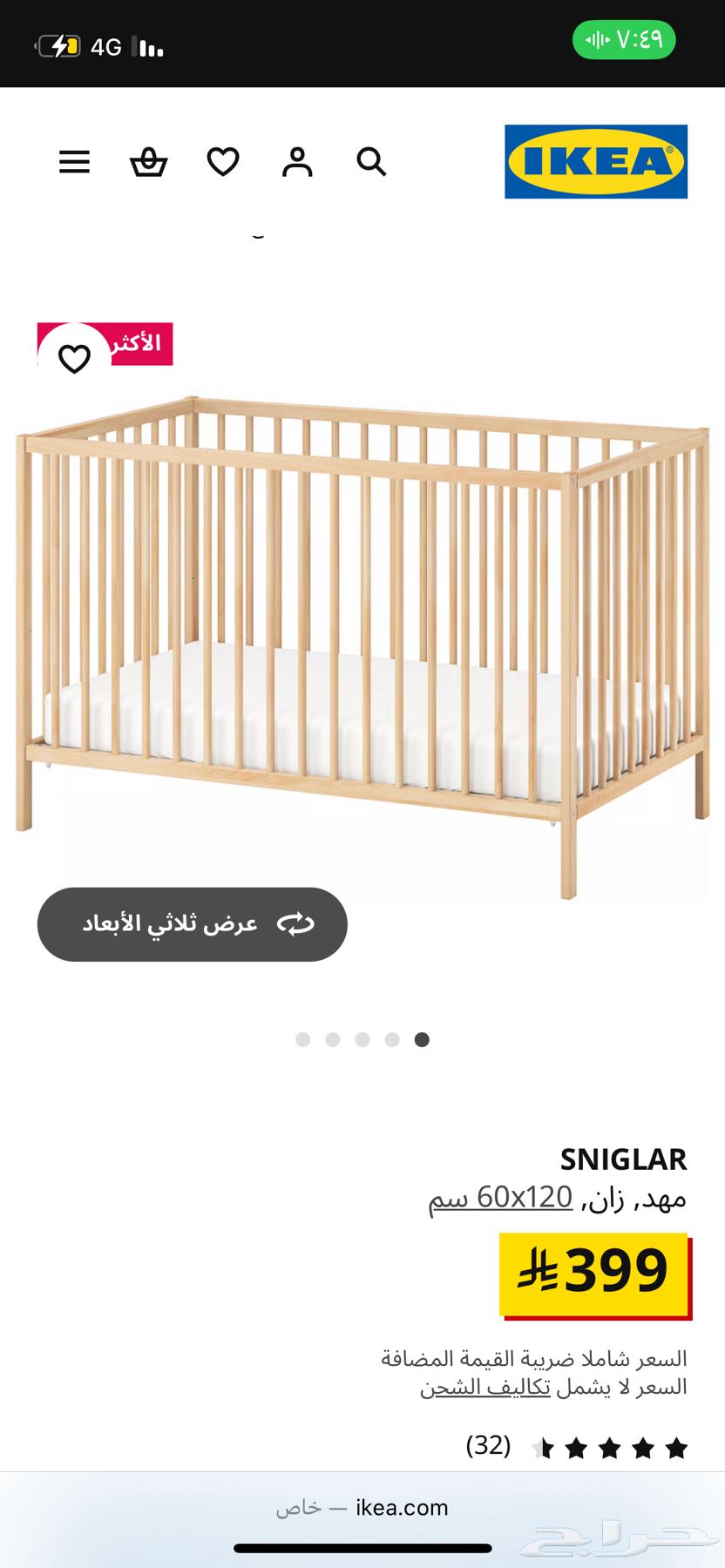Open the shopping basket
The height and width of the screenshot is (1568, 725).
click(149, 162)
